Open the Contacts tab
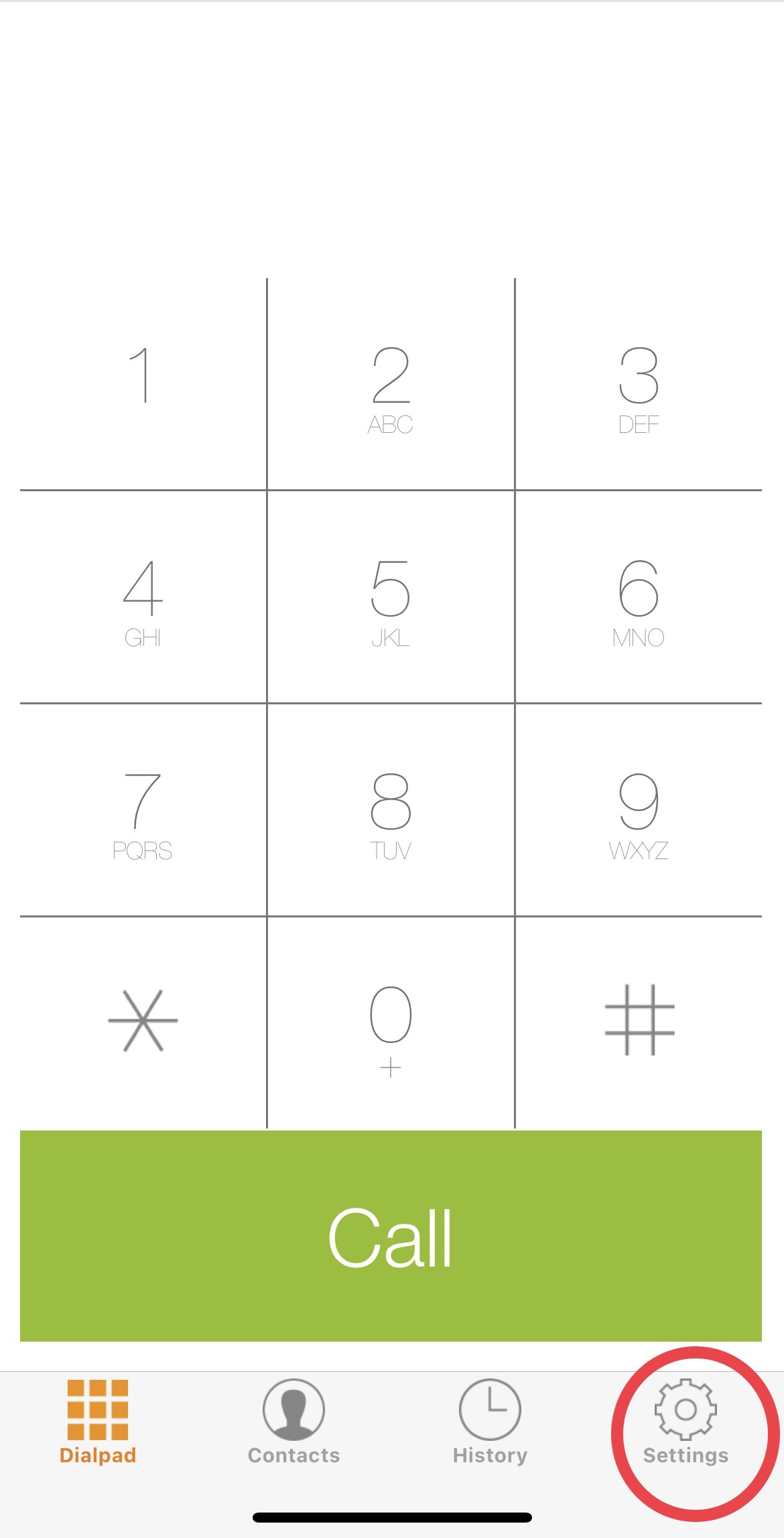784x1538 pixels. [x=293, y=1422]
